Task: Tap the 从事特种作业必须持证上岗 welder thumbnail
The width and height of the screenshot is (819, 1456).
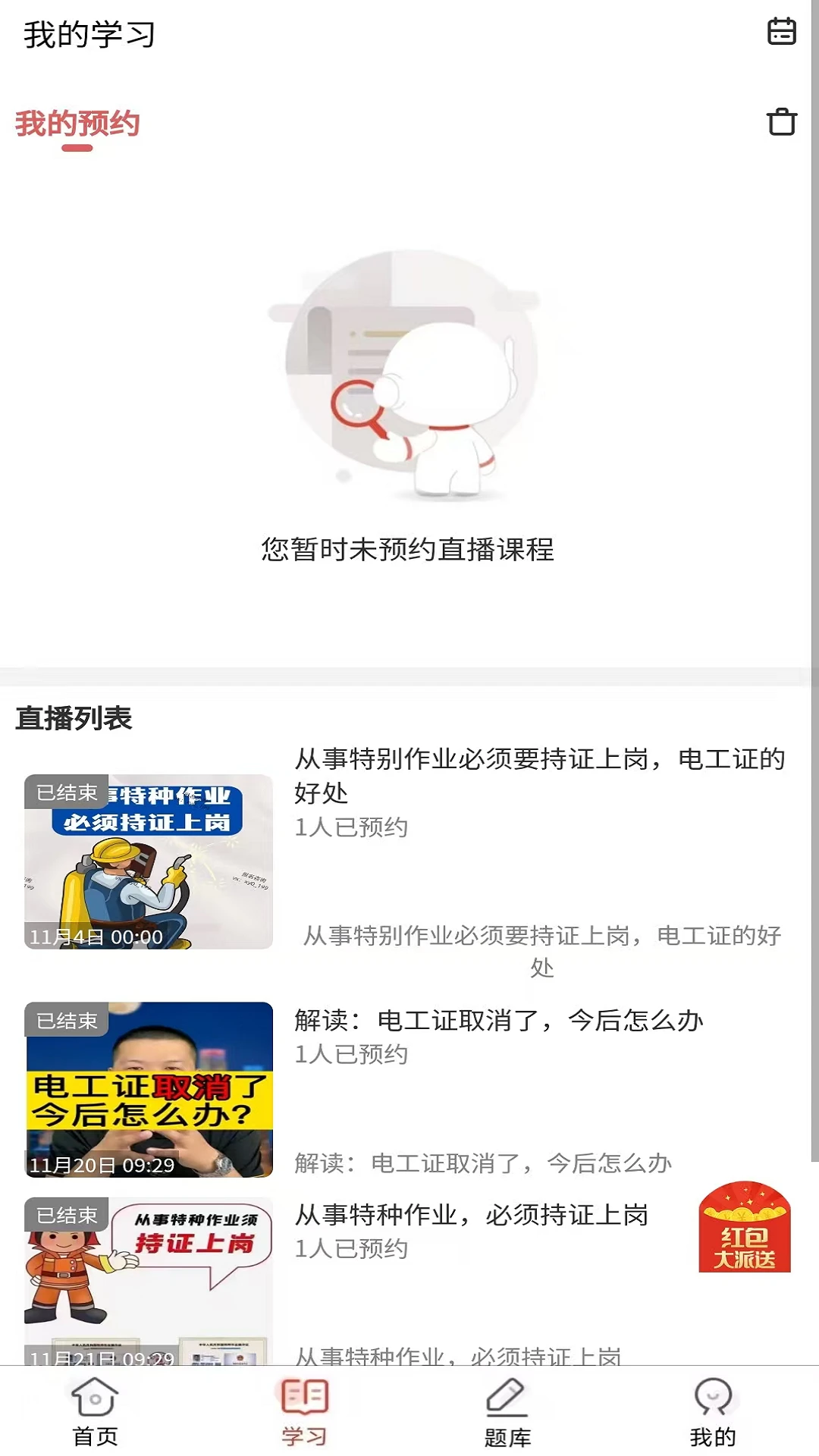Action: point(149,861)
